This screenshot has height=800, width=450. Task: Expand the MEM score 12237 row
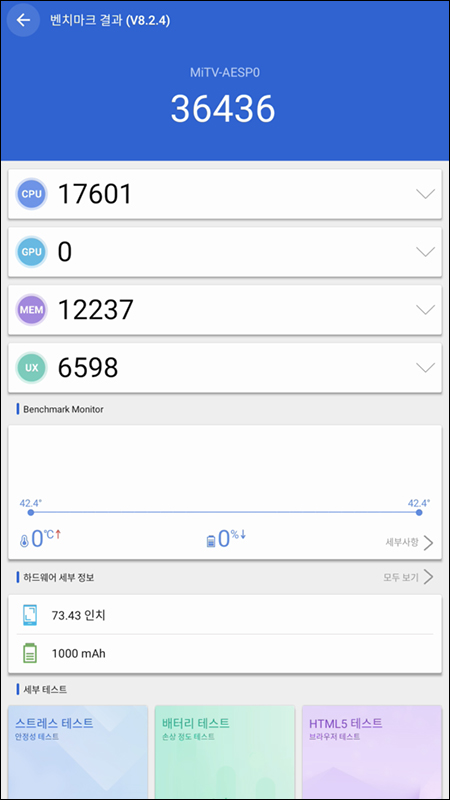point(225,310)
